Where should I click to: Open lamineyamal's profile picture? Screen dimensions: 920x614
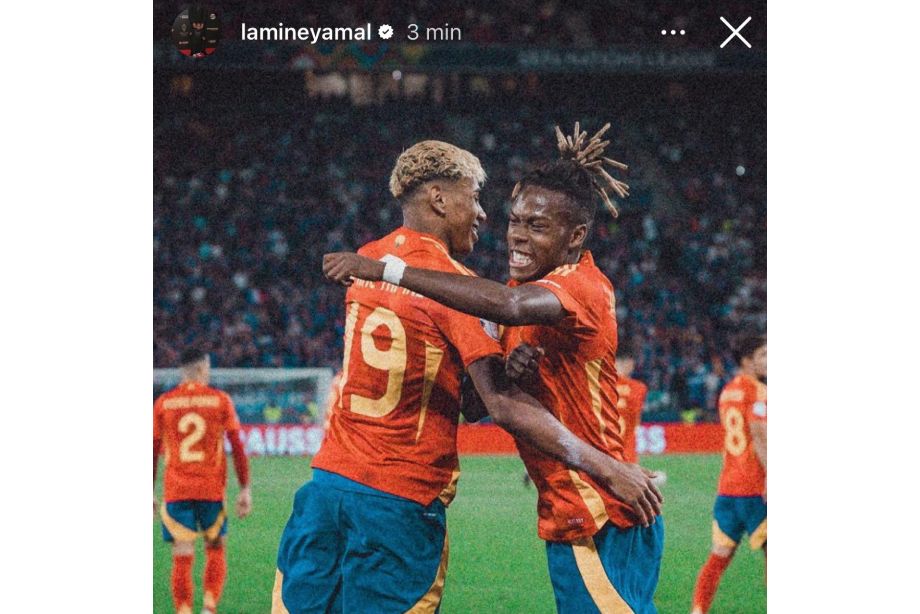(x=196, y=32)
